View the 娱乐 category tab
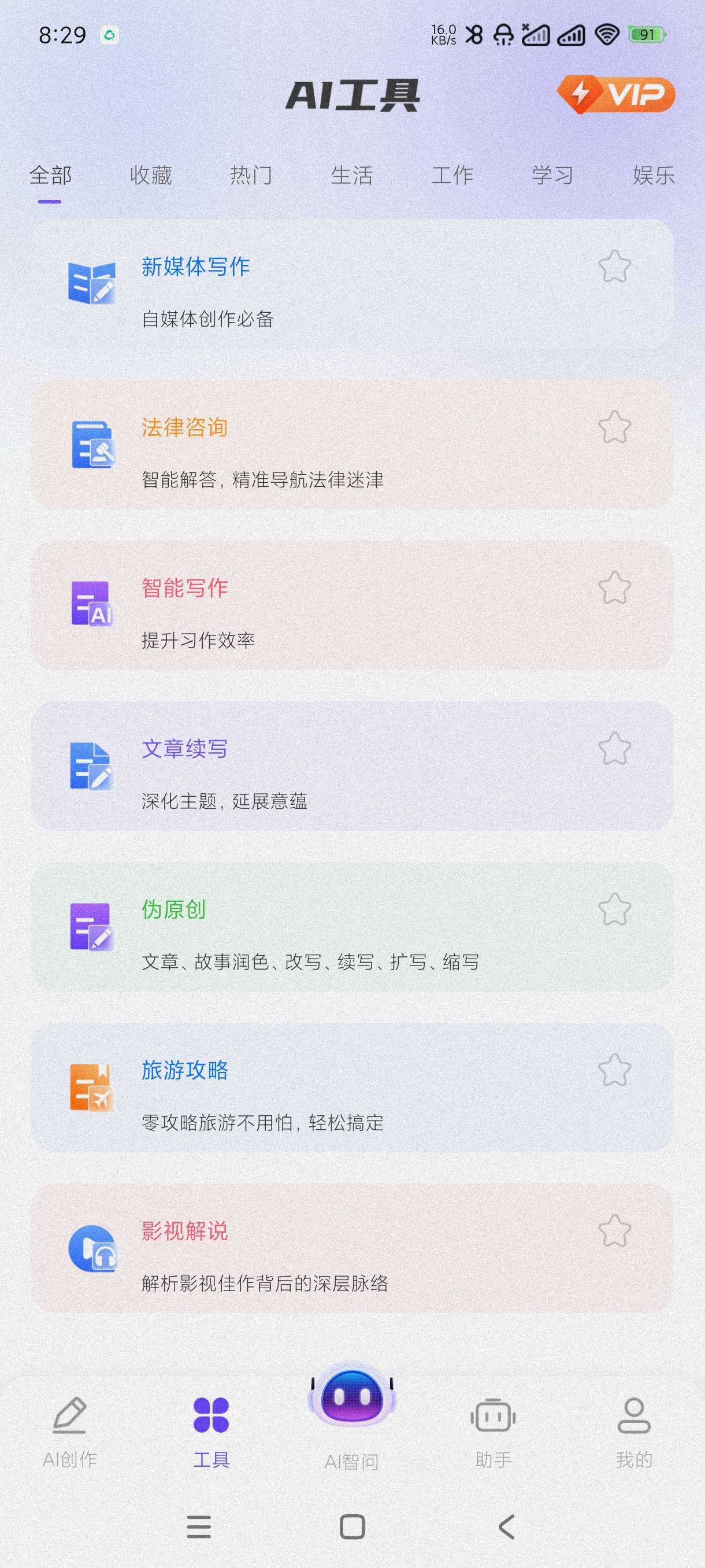This screenshot has width=705, height=1568. (x=654, y=175)
